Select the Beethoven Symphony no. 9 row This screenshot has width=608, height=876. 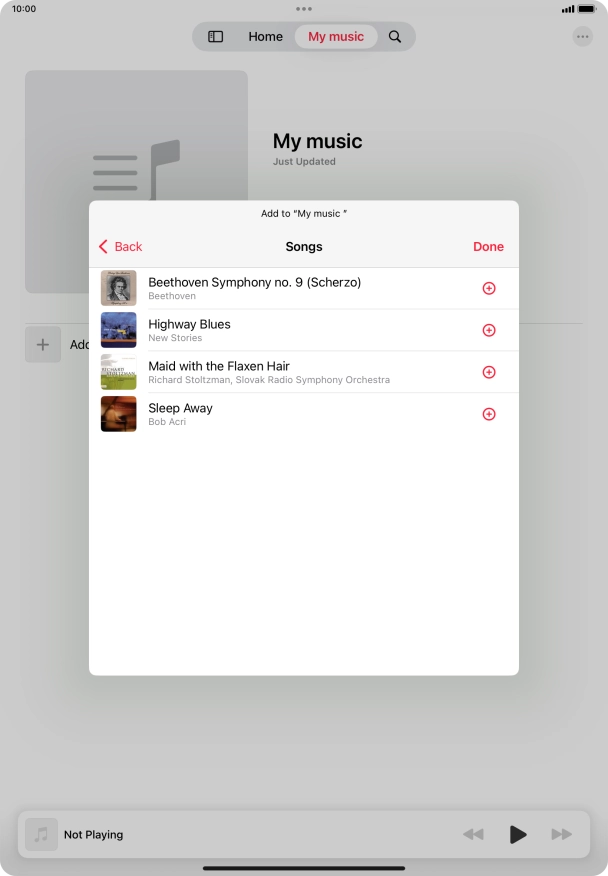click(280, 288)
